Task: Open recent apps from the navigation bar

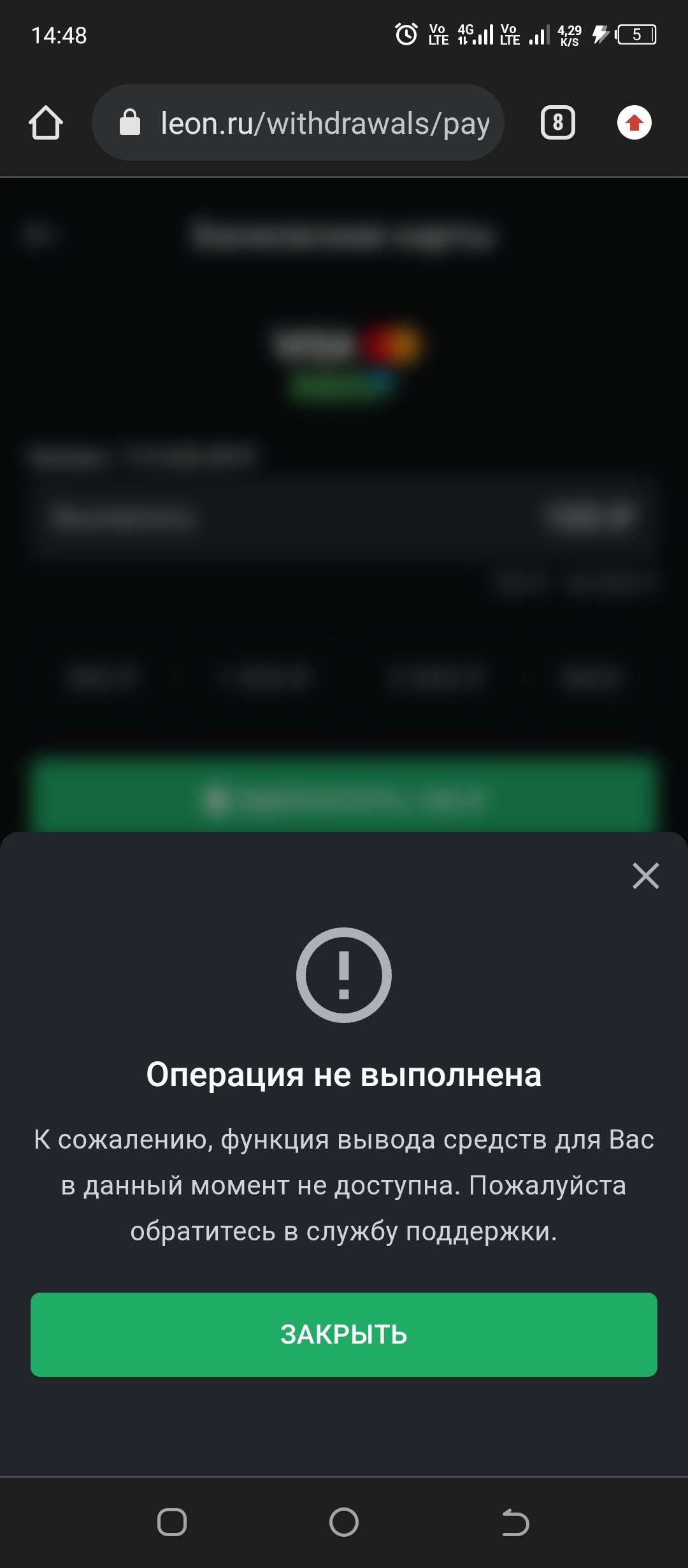Action: click(x=172, y=1523)
